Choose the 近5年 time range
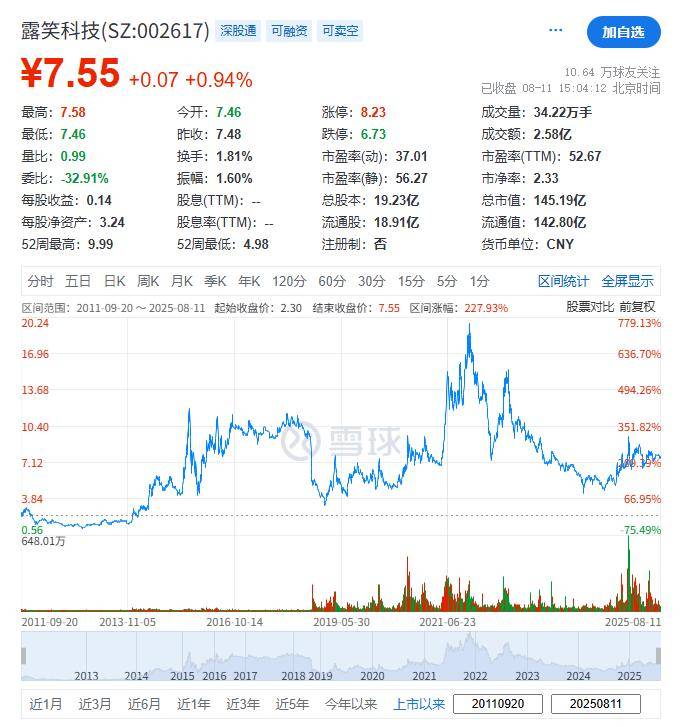 tap(293, 704)
